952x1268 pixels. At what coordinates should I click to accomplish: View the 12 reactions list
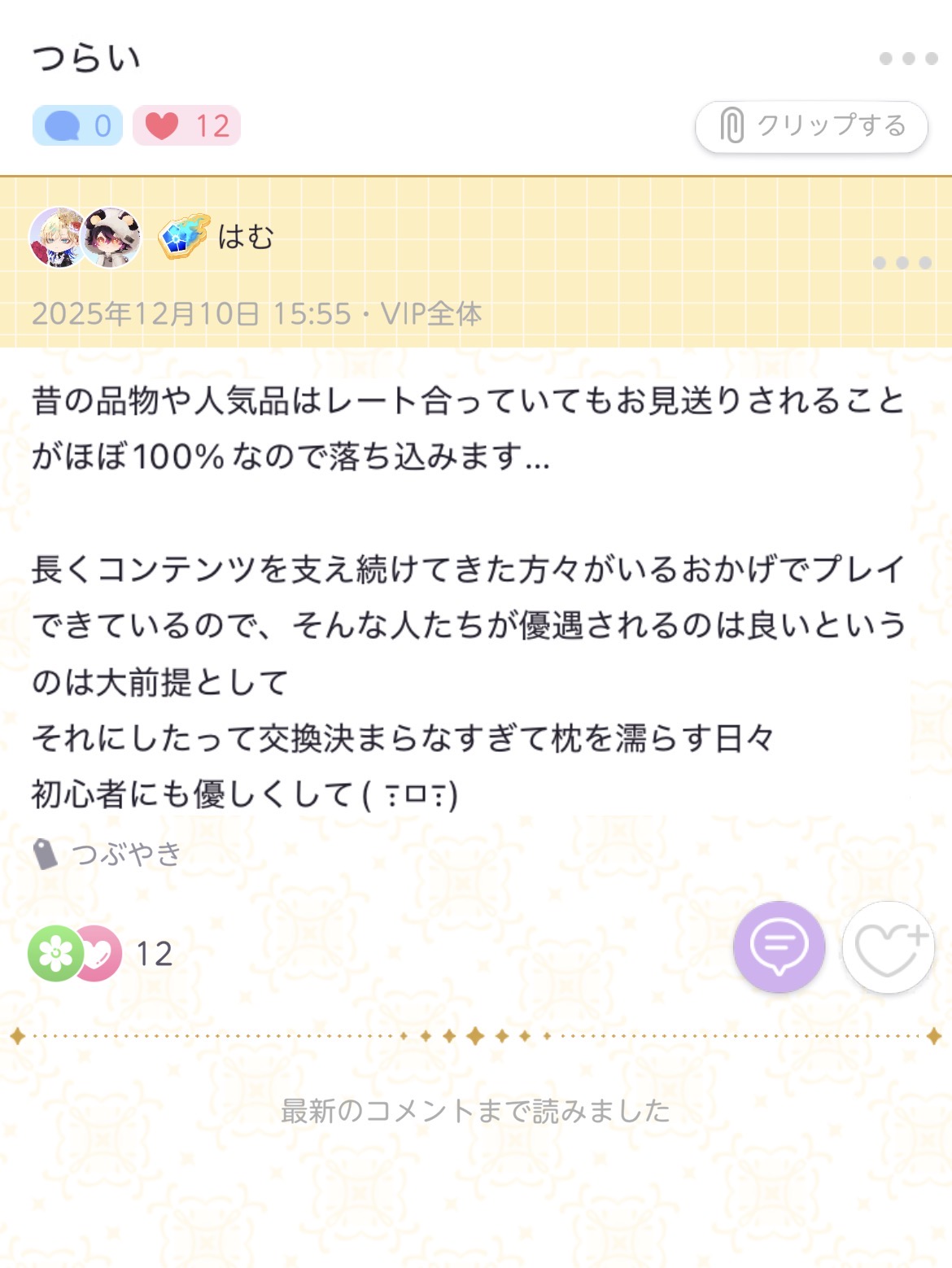(99, 953)
